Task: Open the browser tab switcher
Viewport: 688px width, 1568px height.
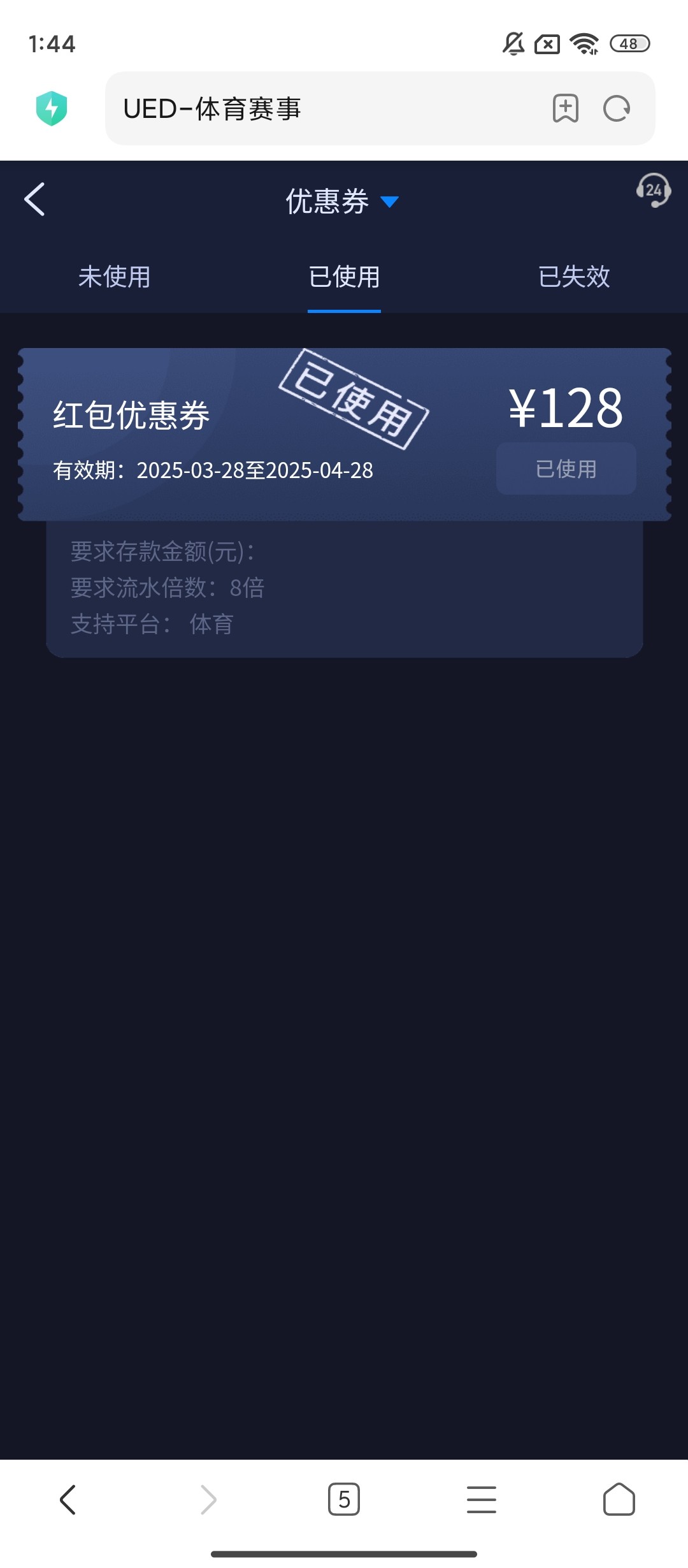Action: 344,1499
